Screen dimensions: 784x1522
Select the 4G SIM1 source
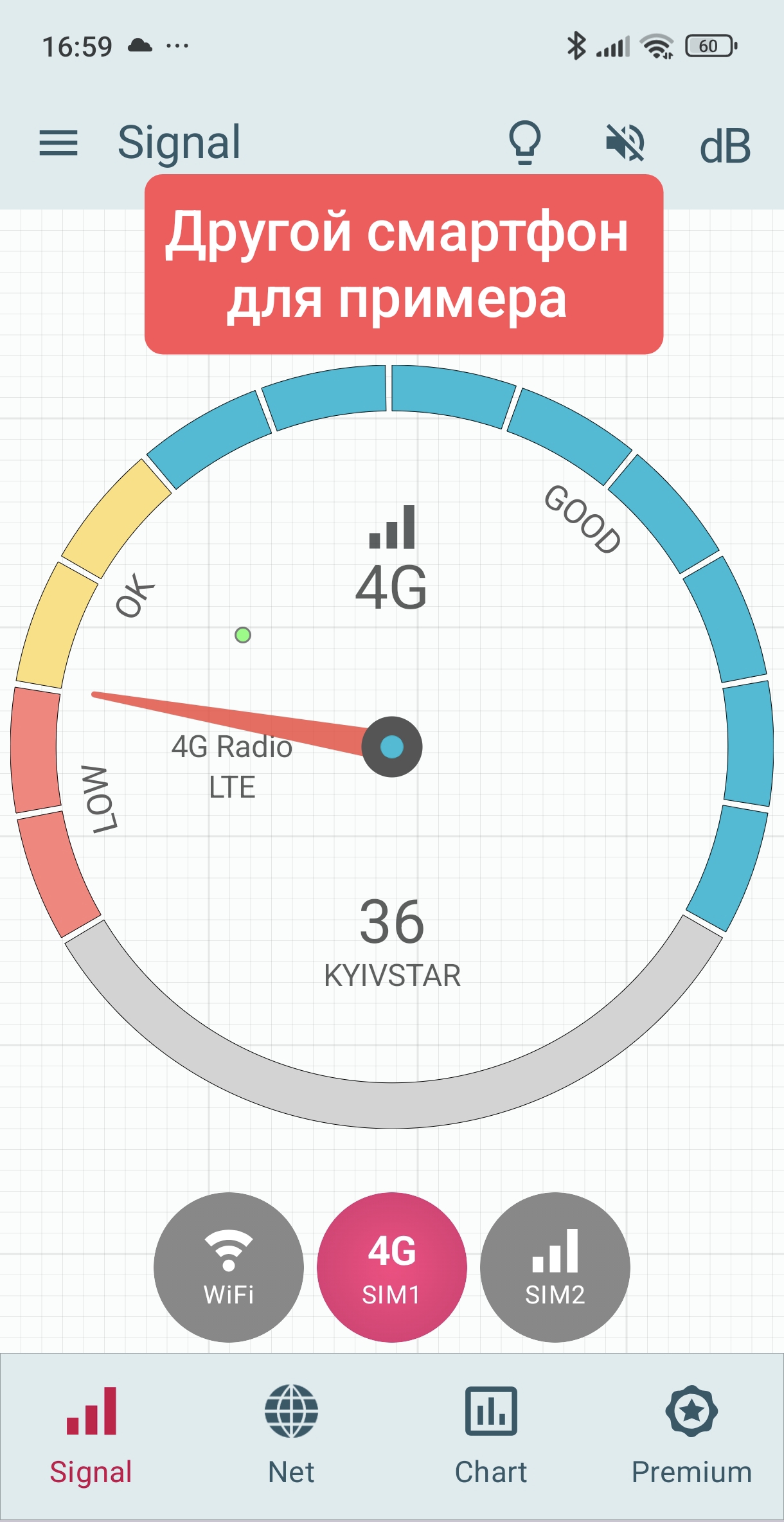pos(391,1267)
